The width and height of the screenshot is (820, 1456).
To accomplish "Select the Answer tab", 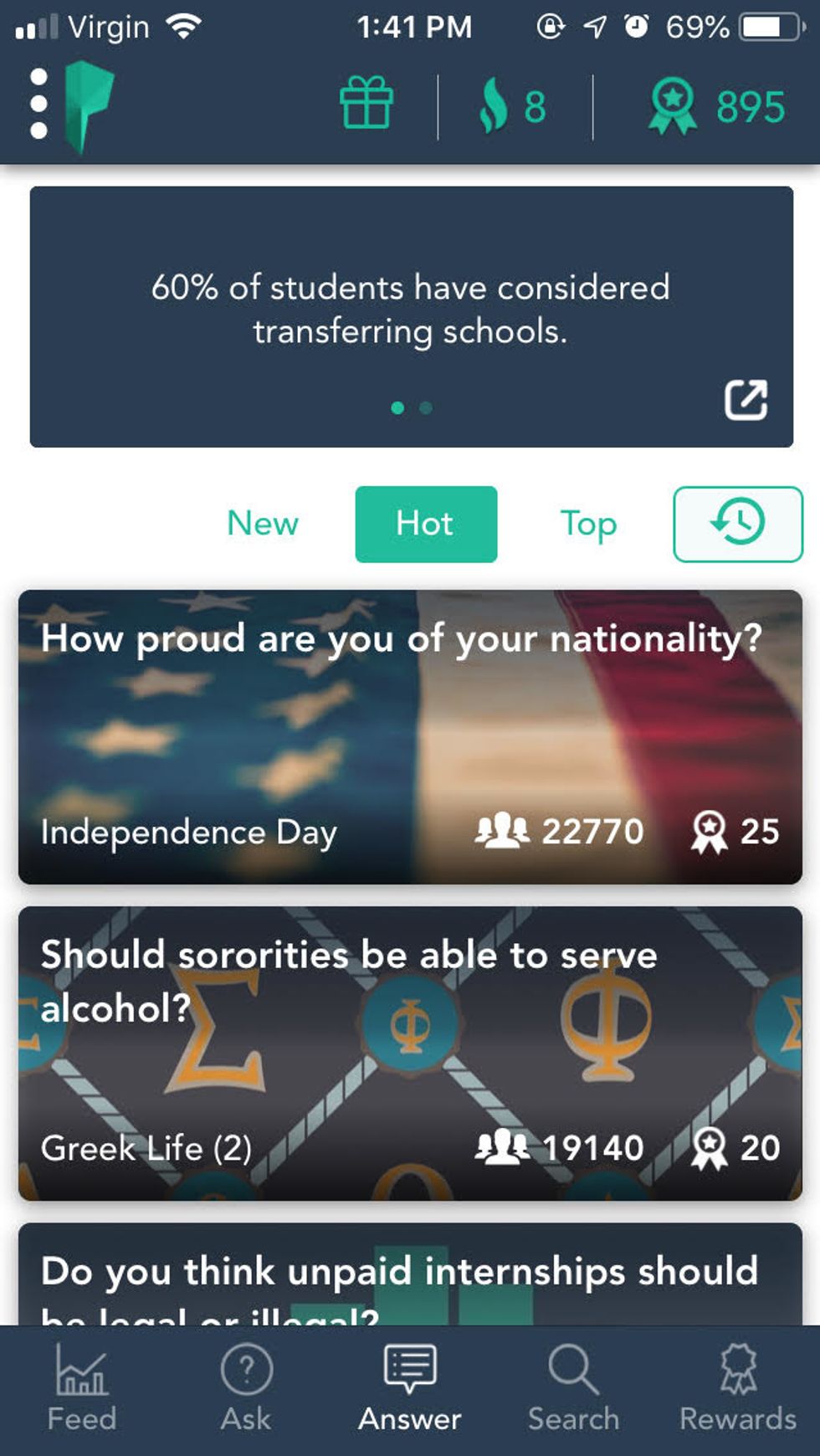I will (x=410, y=1389).
